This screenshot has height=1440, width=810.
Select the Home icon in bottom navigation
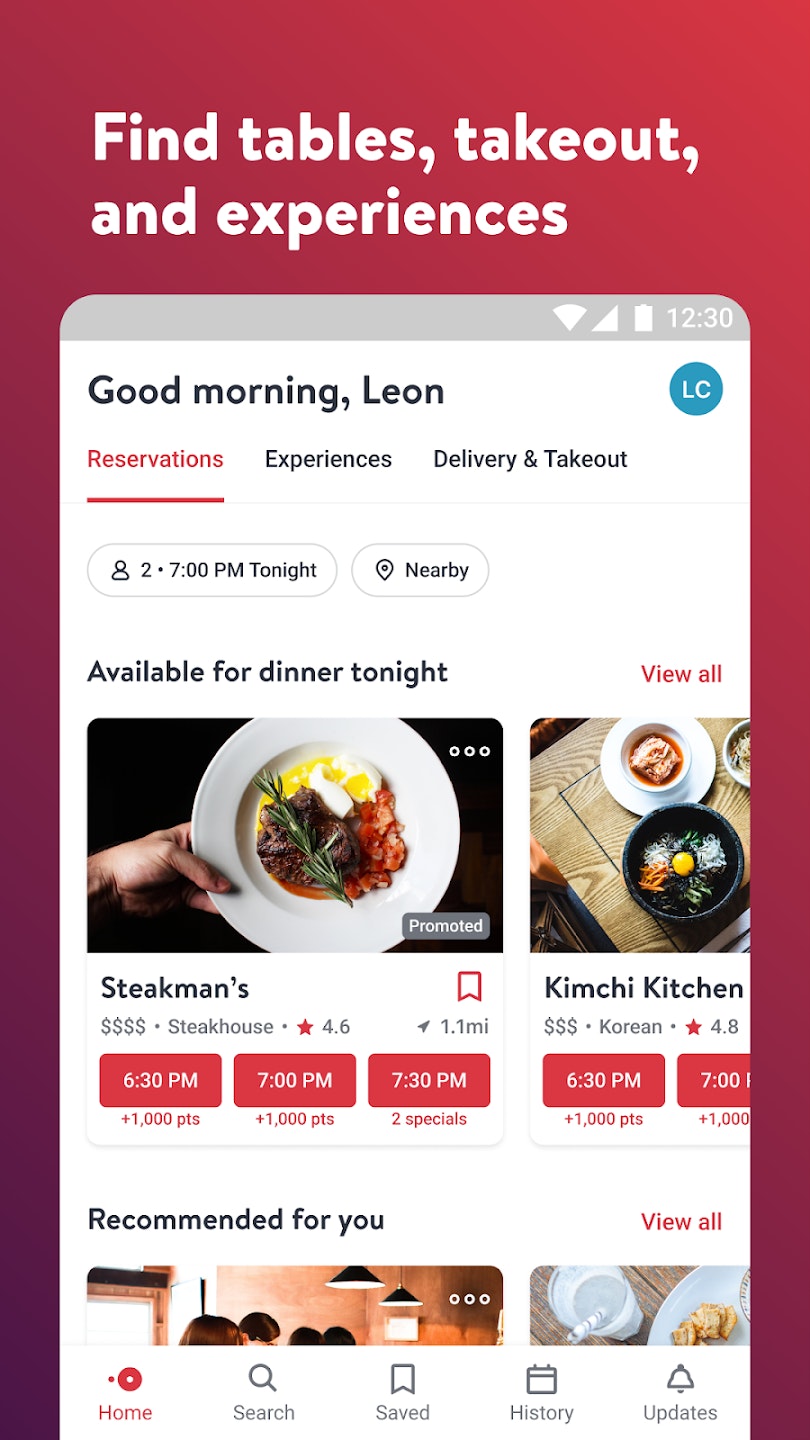coord(124,1378)
